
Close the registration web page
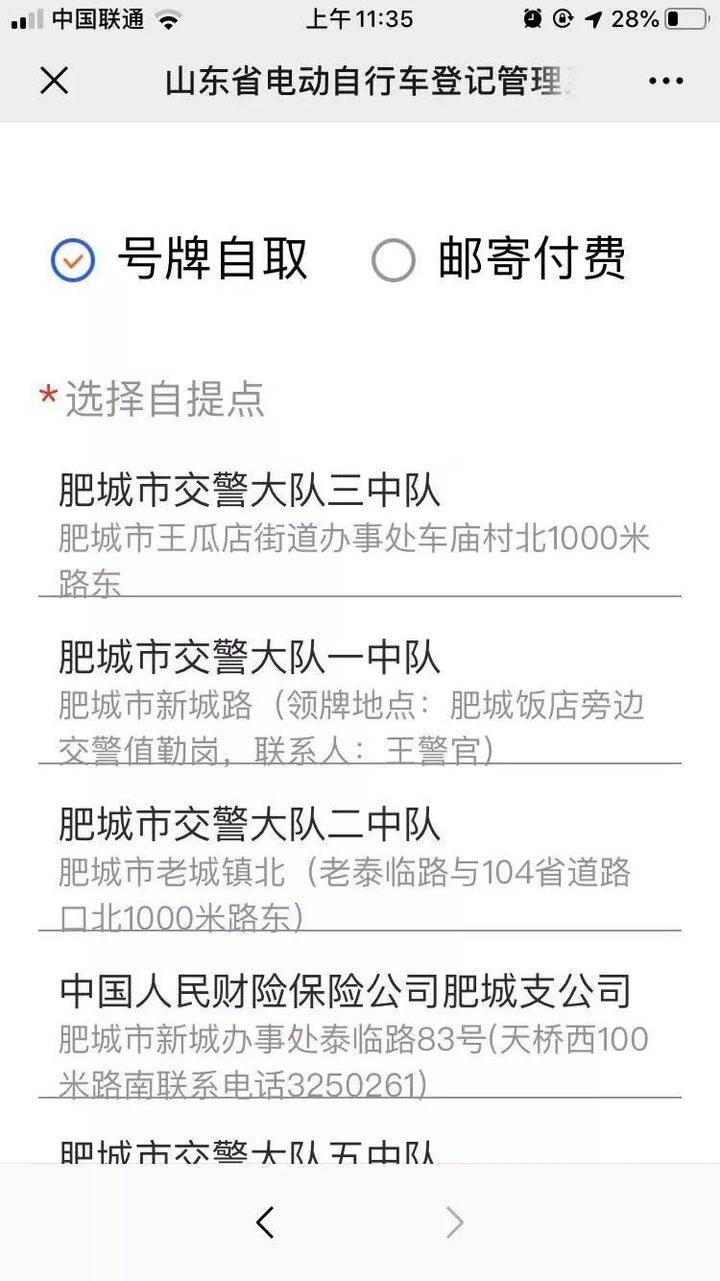click(x=54, y=80)
